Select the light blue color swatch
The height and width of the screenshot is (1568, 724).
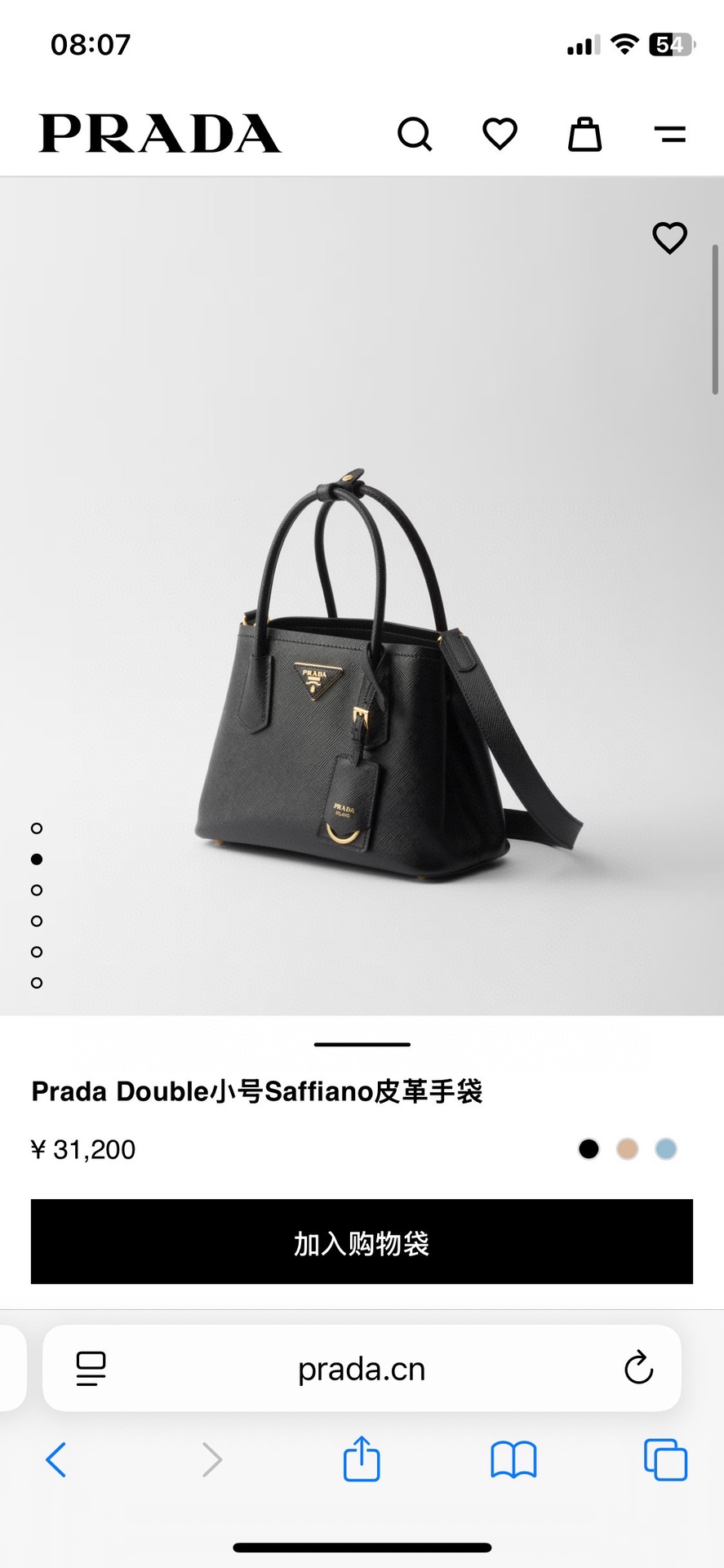[x=666, y=1149]
